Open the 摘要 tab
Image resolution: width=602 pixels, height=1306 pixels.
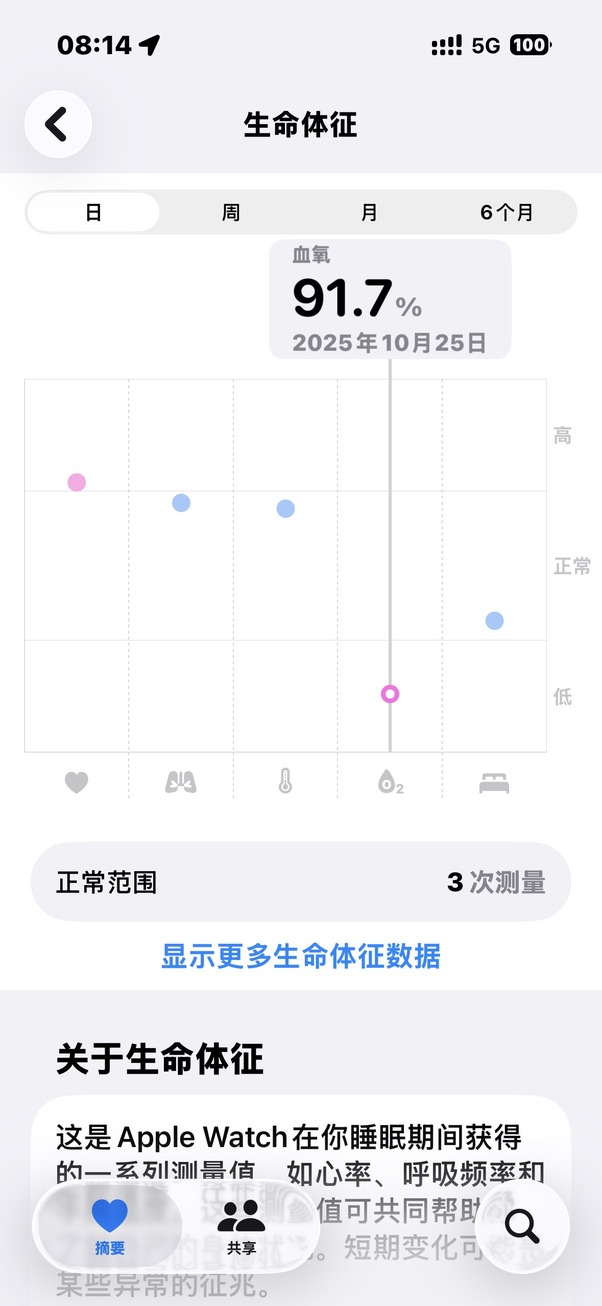110,1226
